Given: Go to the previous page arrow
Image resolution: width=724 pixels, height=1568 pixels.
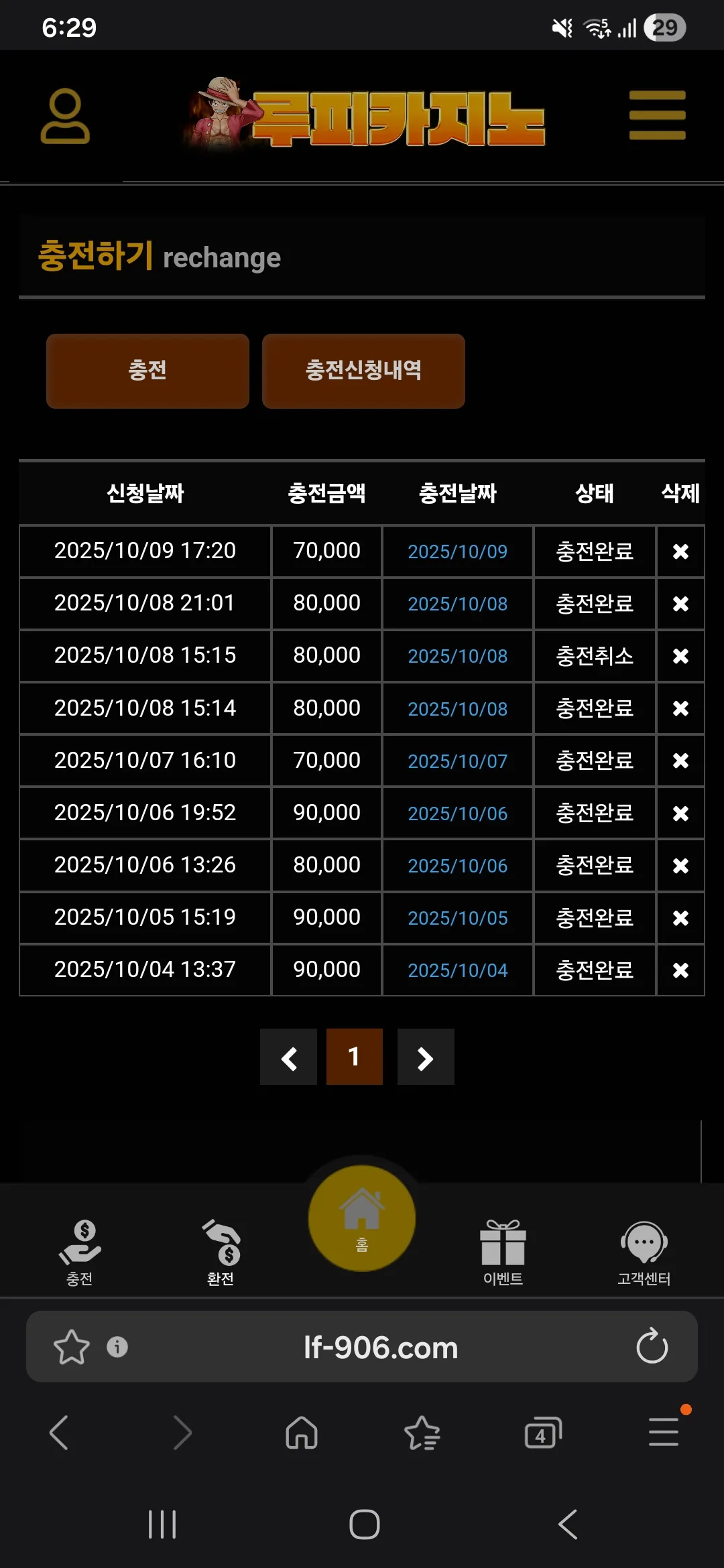Looking at the screenshot, I should (288, 1057).
